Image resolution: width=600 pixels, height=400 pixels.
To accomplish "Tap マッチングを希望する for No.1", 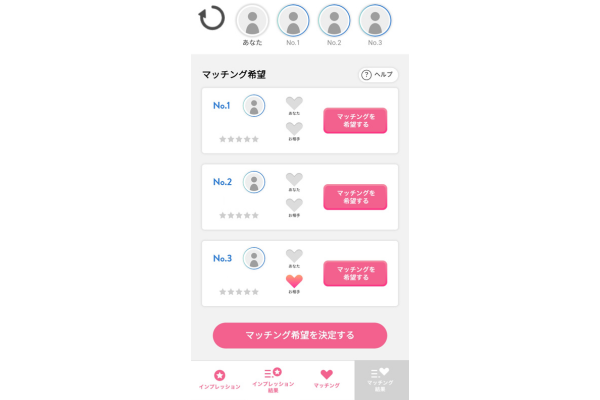I will click(x=355, y=121).
